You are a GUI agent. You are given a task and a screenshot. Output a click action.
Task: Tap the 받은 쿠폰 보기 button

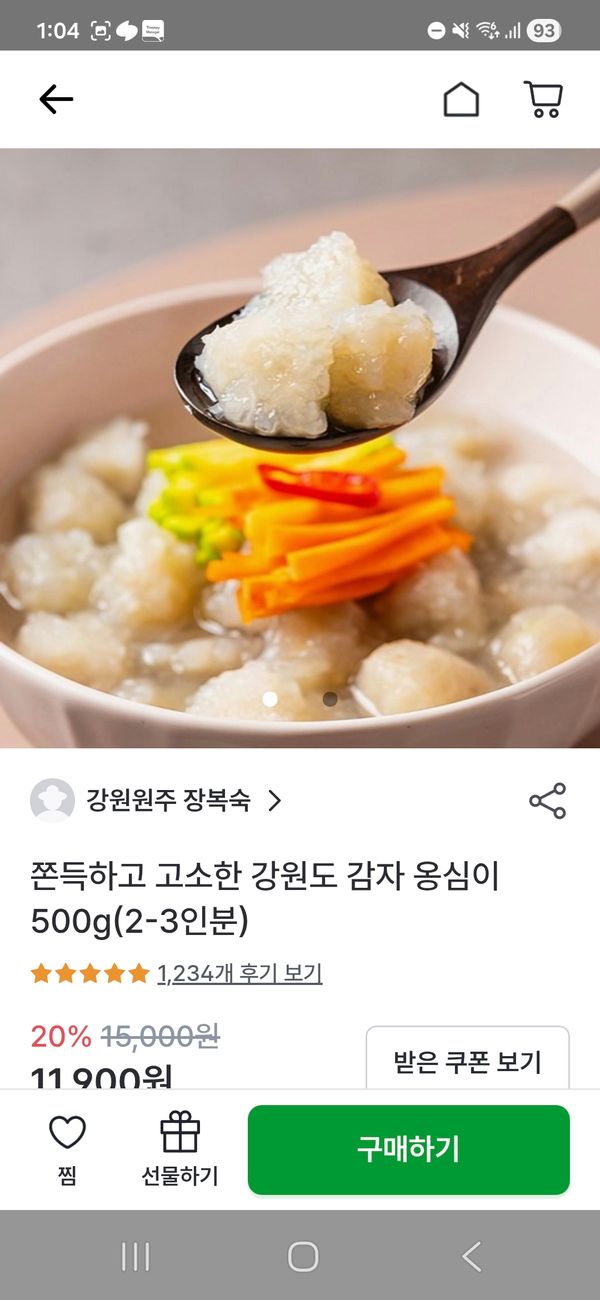pos(467,1060)
